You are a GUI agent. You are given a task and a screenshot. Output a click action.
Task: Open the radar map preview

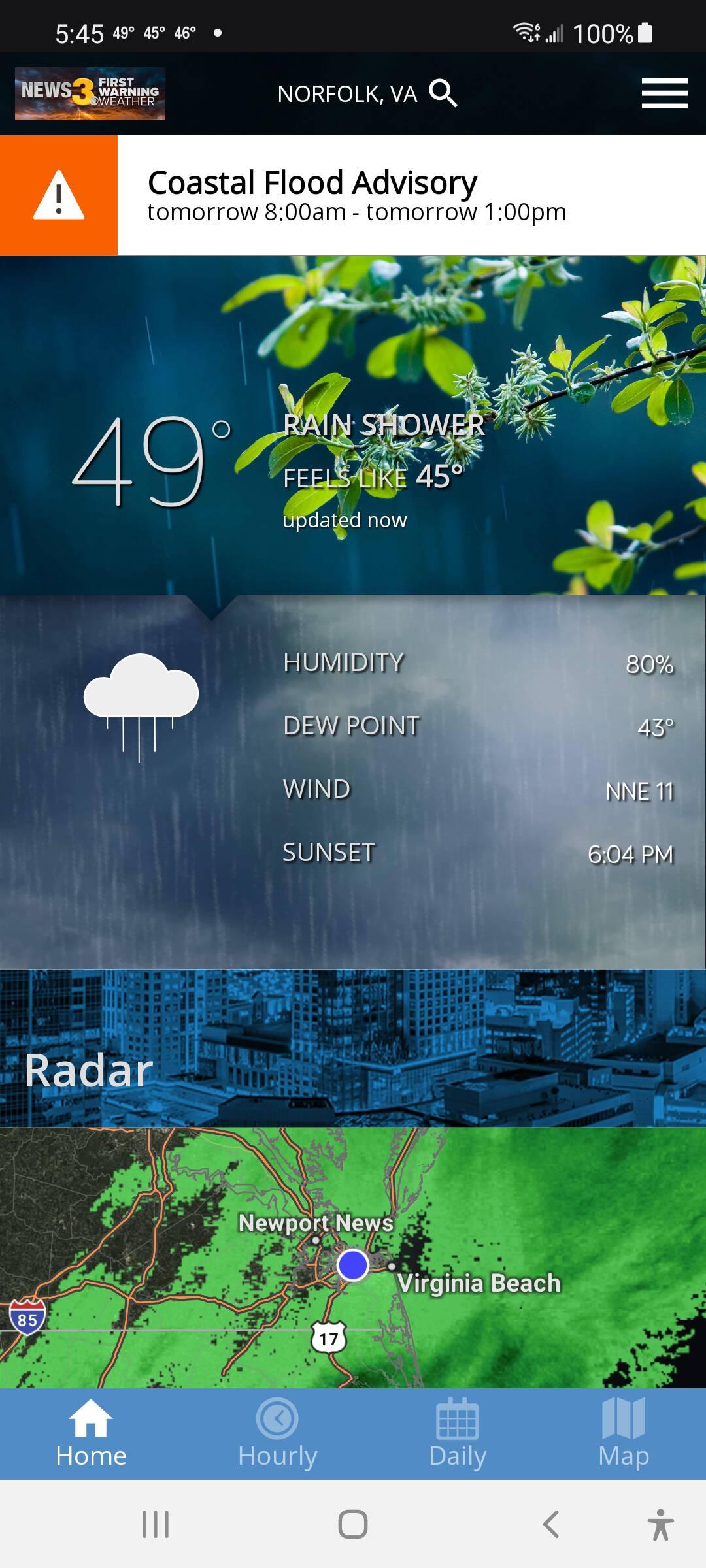coord(353,1258)
